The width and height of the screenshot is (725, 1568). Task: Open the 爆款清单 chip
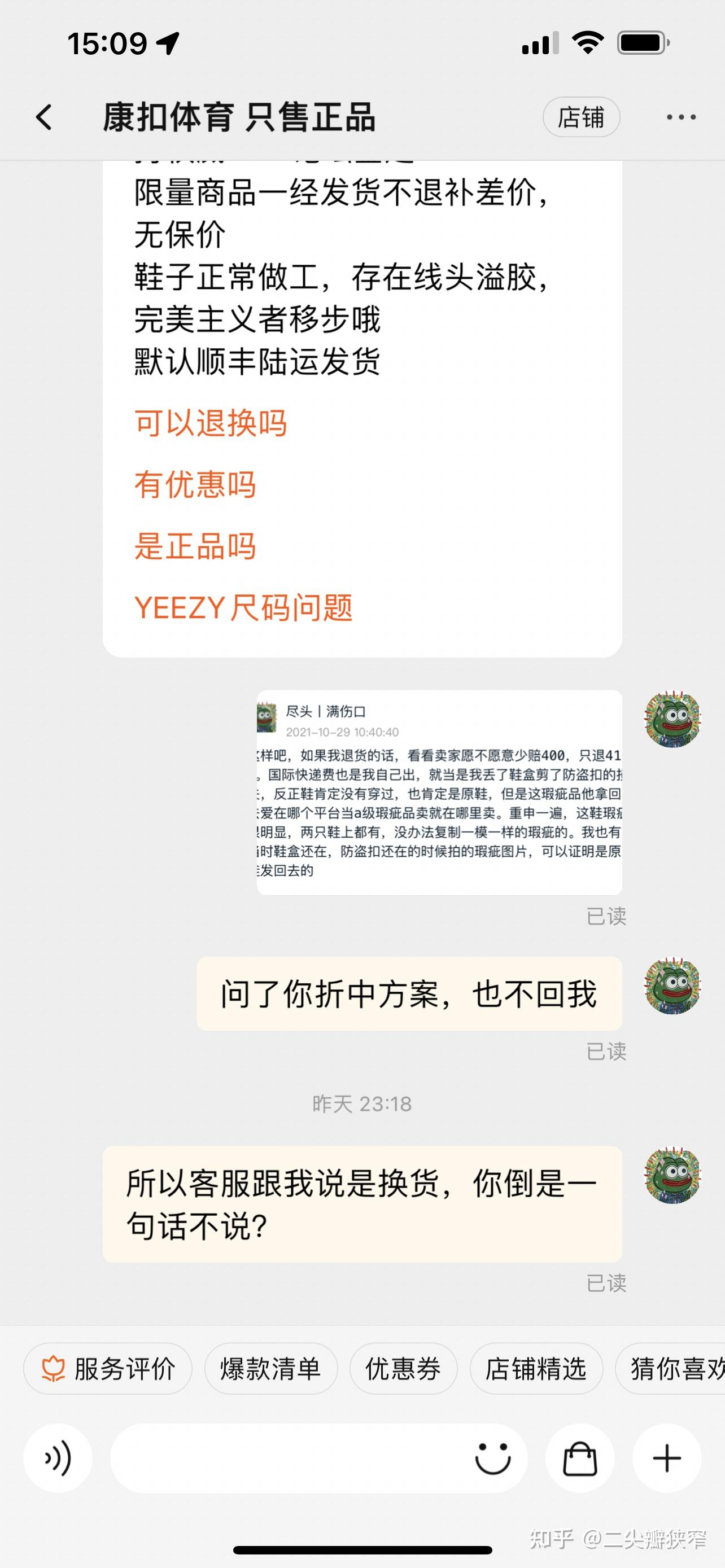click(x=270, y=1369)
